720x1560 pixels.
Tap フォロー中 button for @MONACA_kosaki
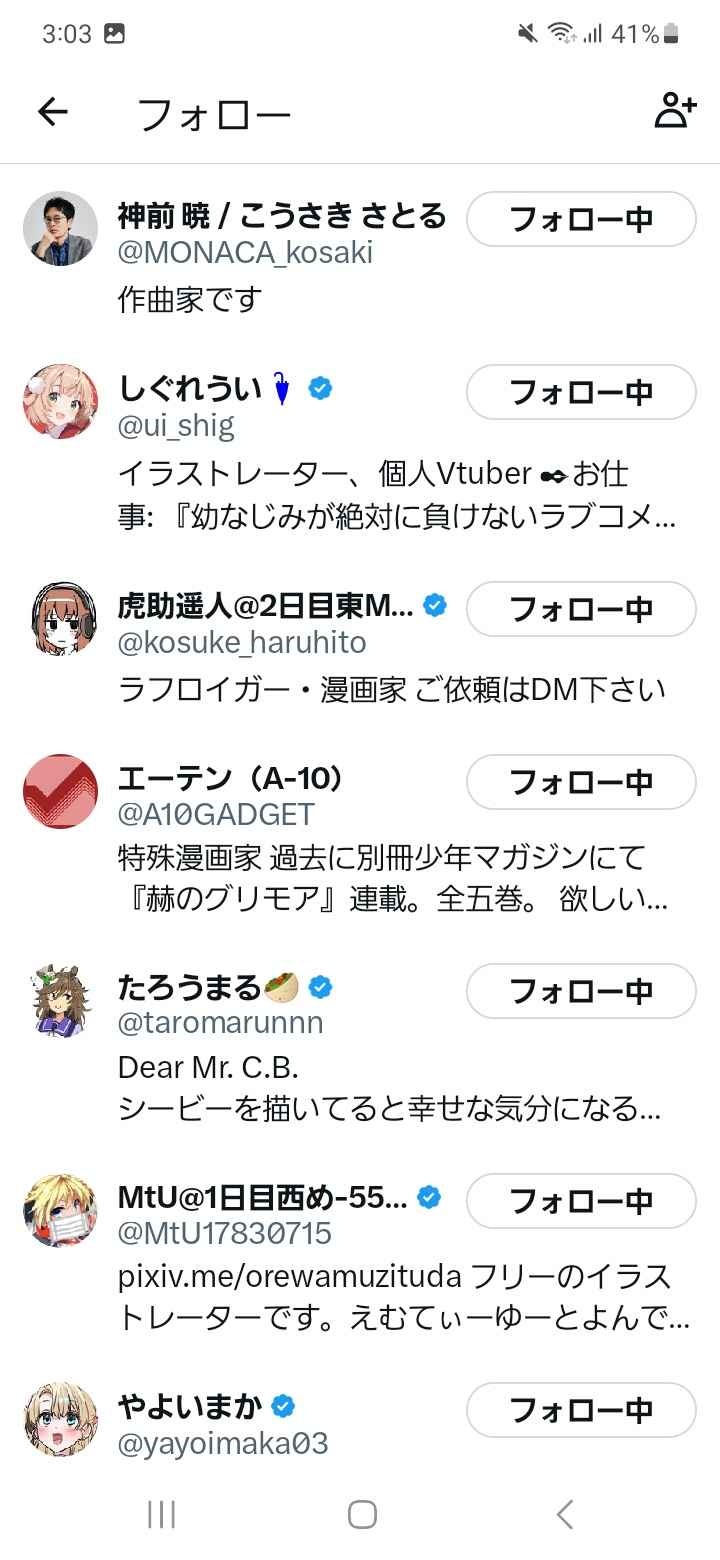[581, 219]
